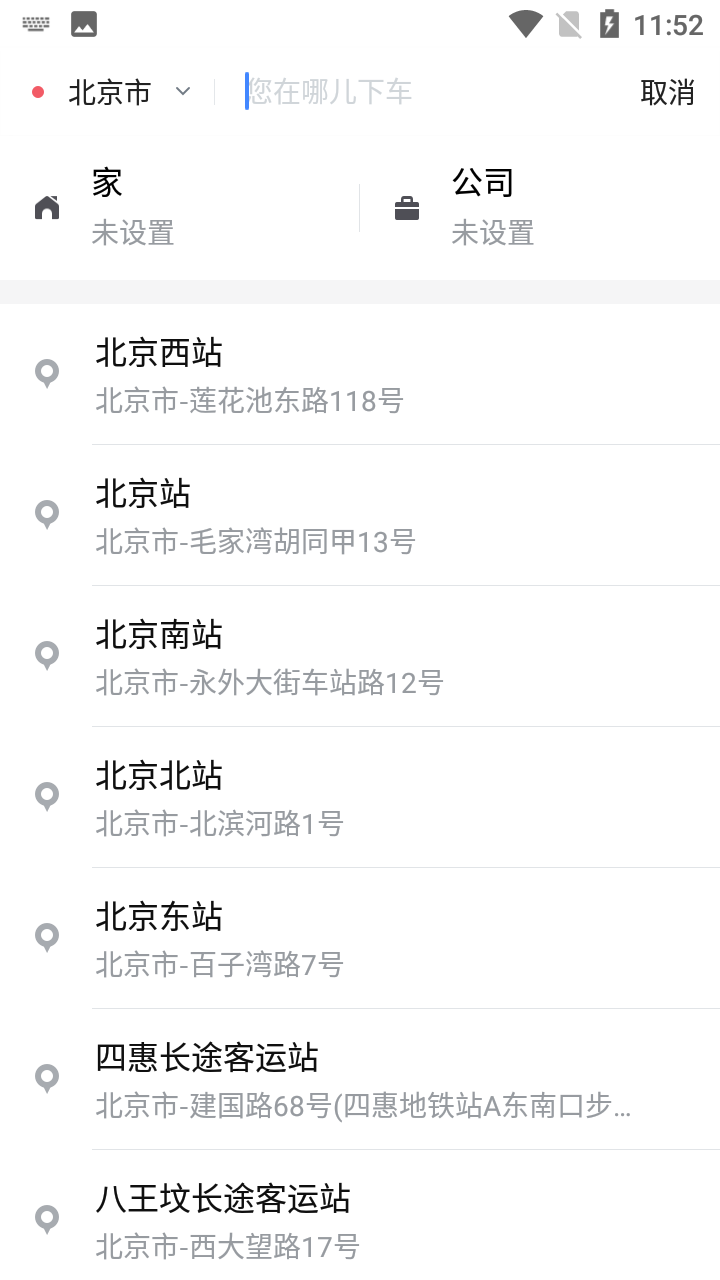Tap the location pin beside 北京南站

click(x=46, y=655)
